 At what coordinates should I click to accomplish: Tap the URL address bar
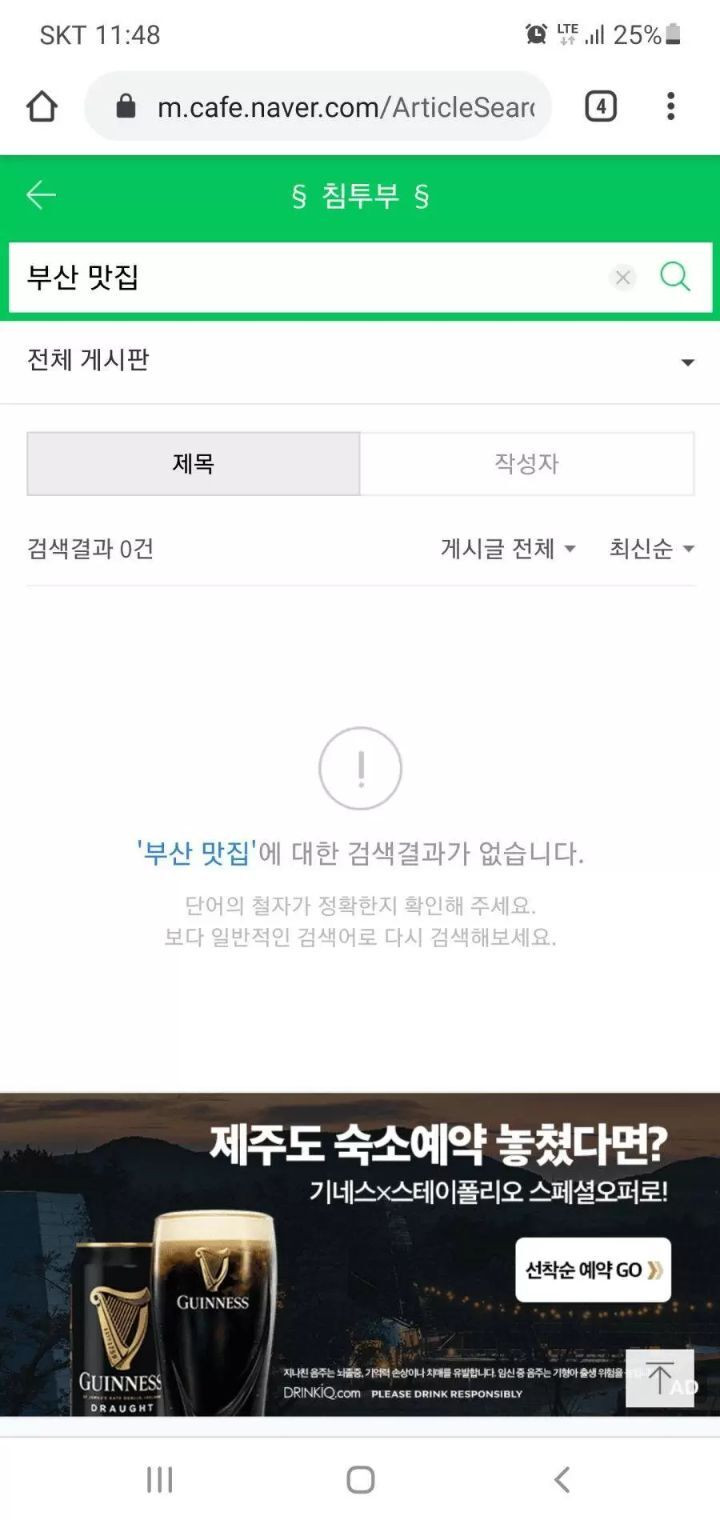pos(318,106)
